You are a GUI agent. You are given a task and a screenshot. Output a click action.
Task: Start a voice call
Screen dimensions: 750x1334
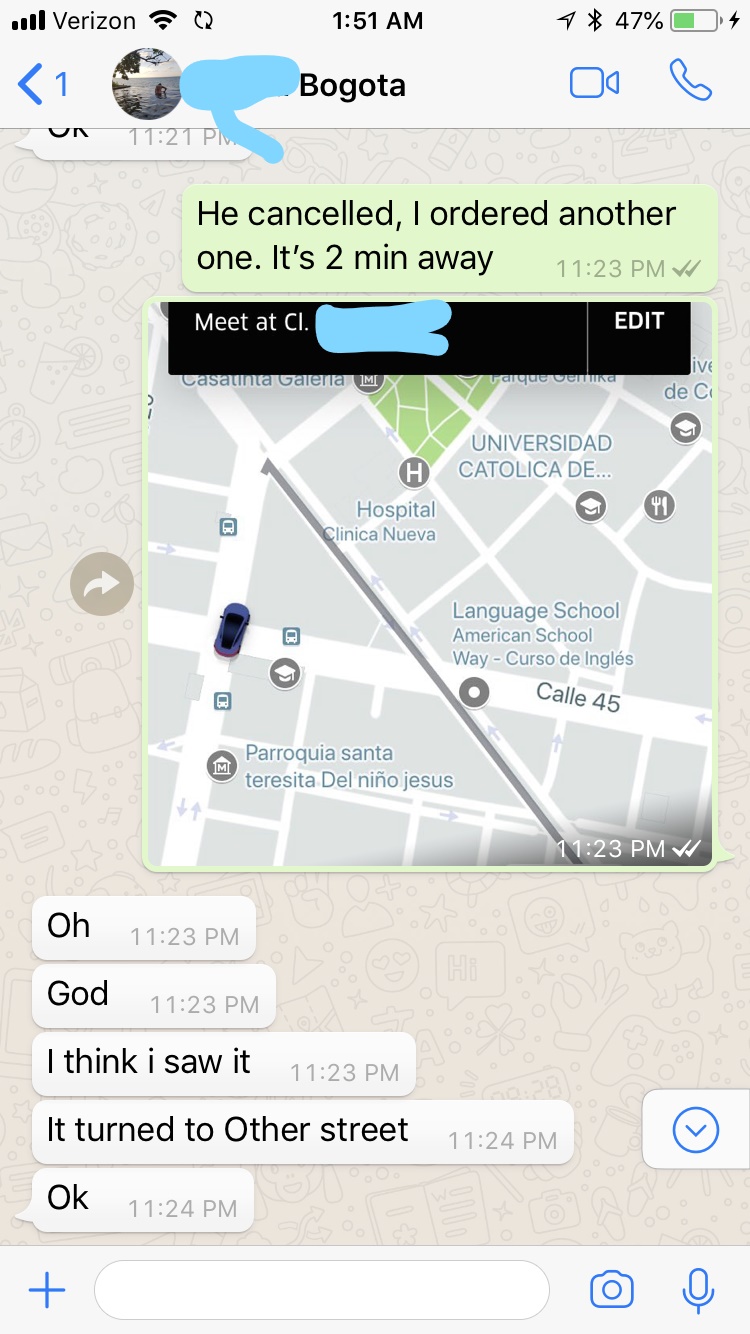[690, 82]
